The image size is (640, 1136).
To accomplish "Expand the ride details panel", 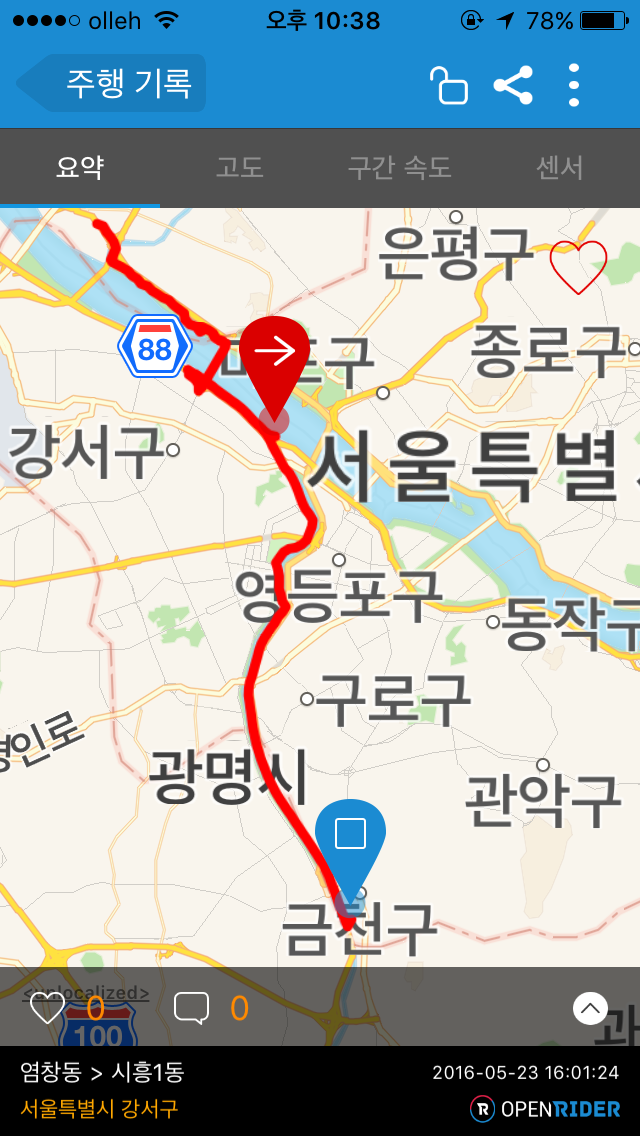I will click(590, 1008).
